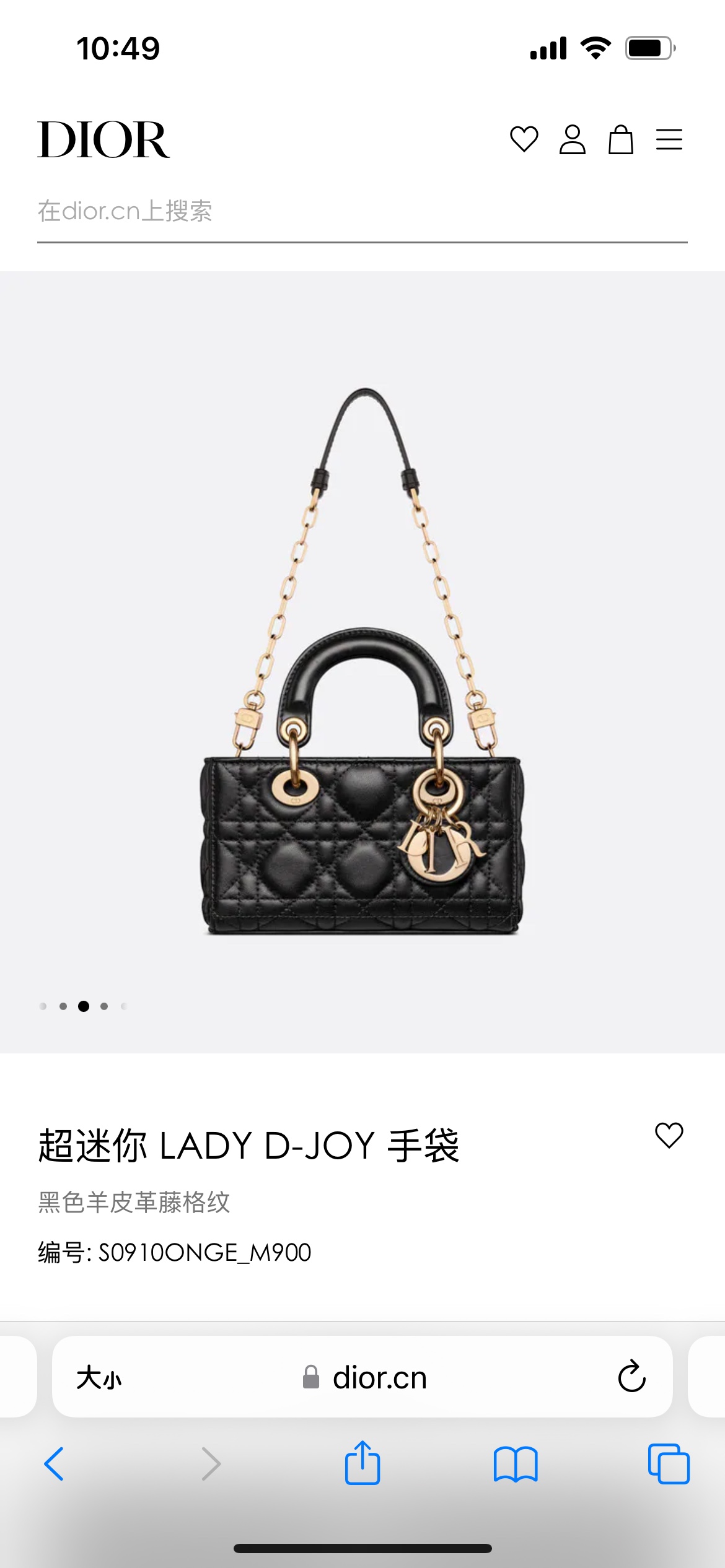The height and width of the screenshot is (1568, 725).
Task: Open the account profile icon
Action: pos(572,139)
